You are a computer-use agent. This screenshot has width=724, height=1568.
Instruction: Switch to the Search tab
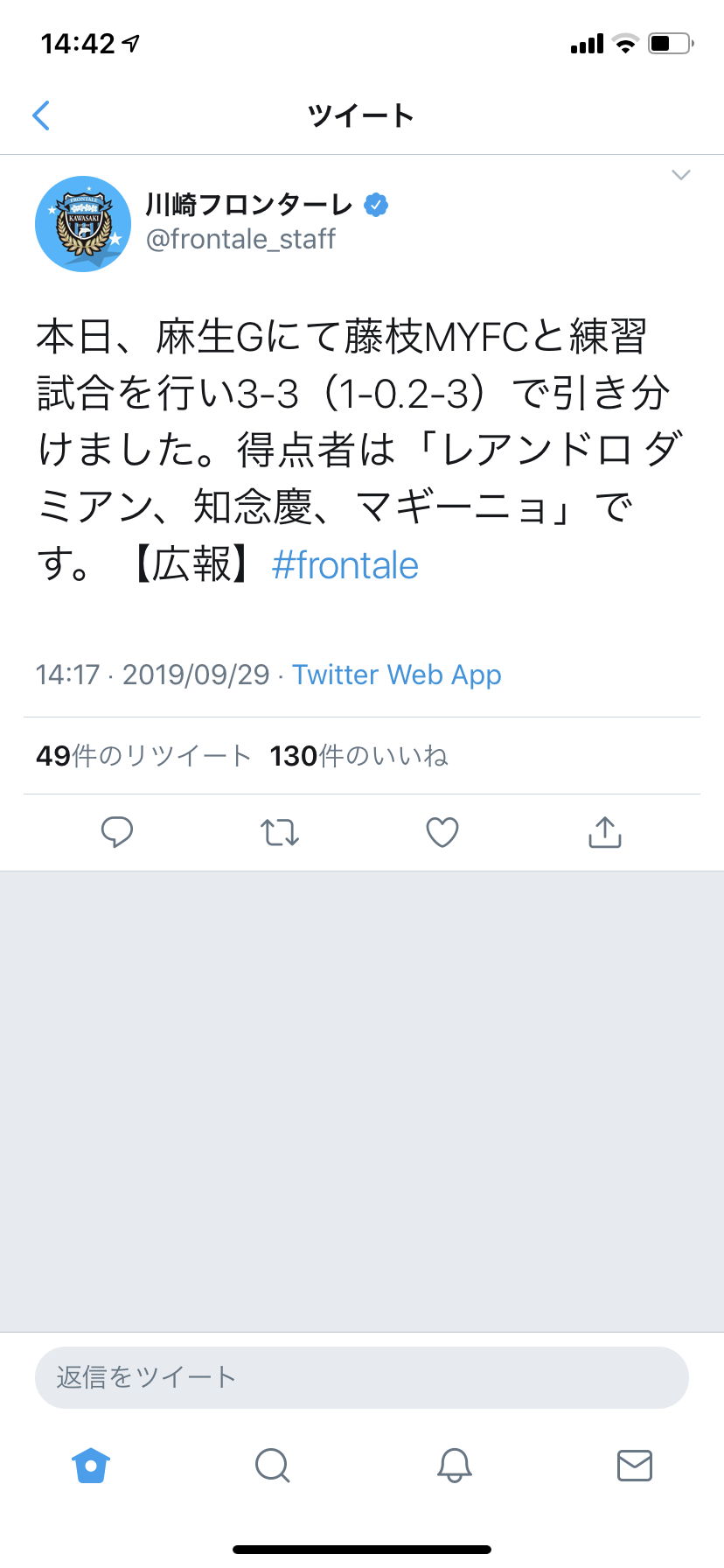coord(272,1465)
